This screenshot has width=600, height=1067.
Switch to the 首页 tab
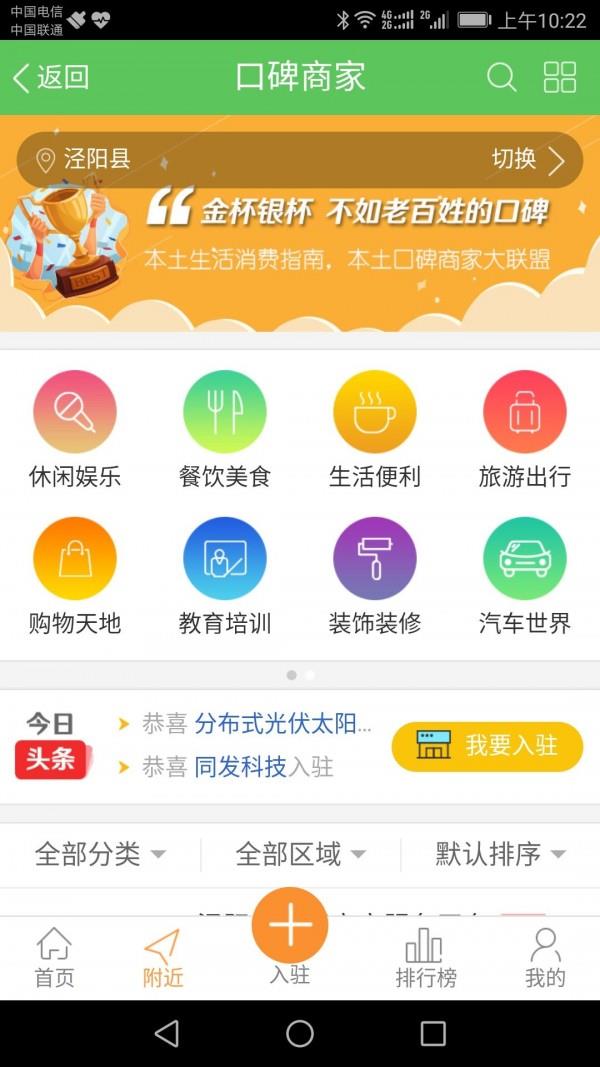tap(54, 958)
